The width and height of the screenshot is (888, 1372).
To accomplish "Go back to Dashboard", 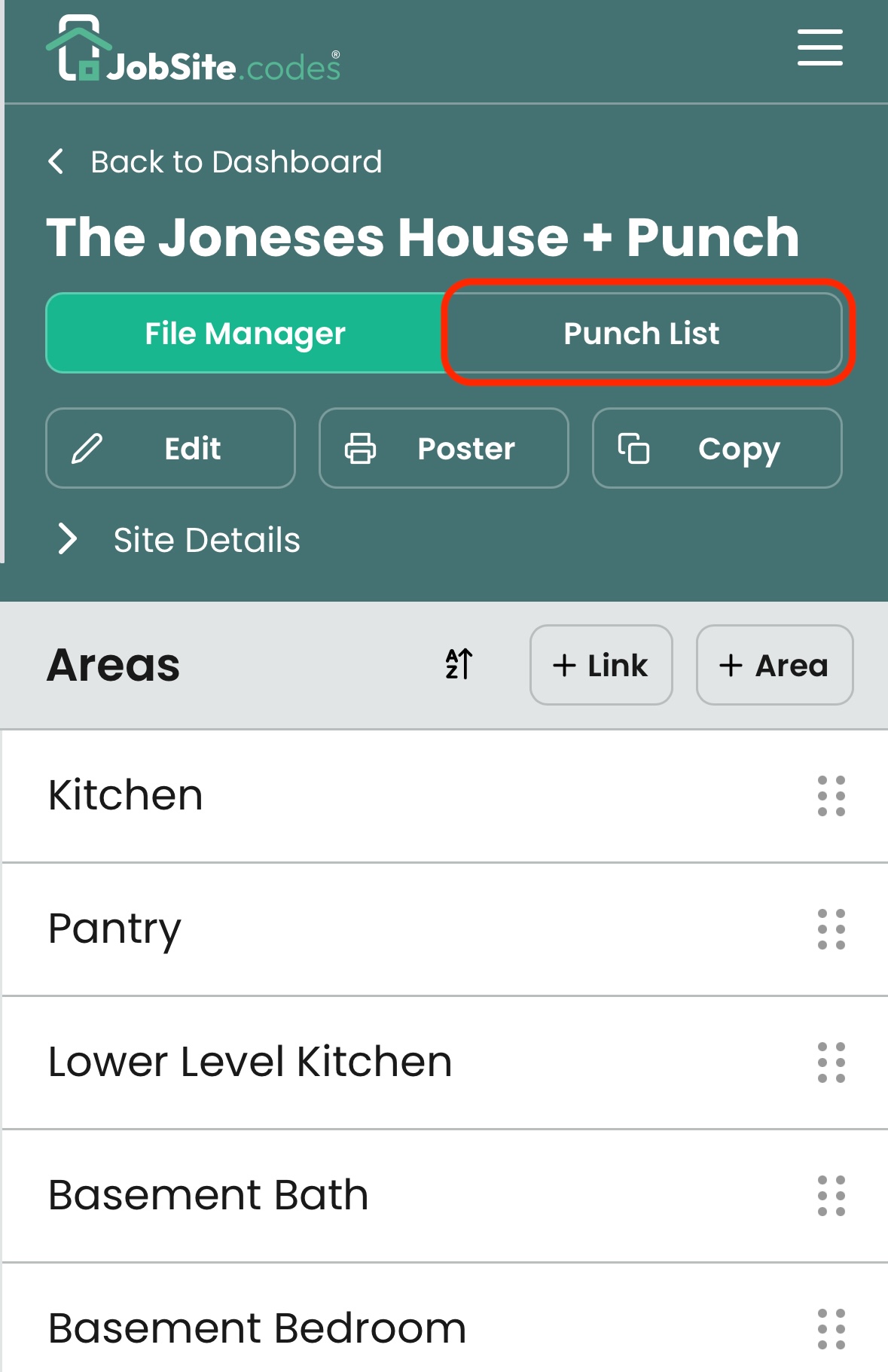I will point(215,162).
